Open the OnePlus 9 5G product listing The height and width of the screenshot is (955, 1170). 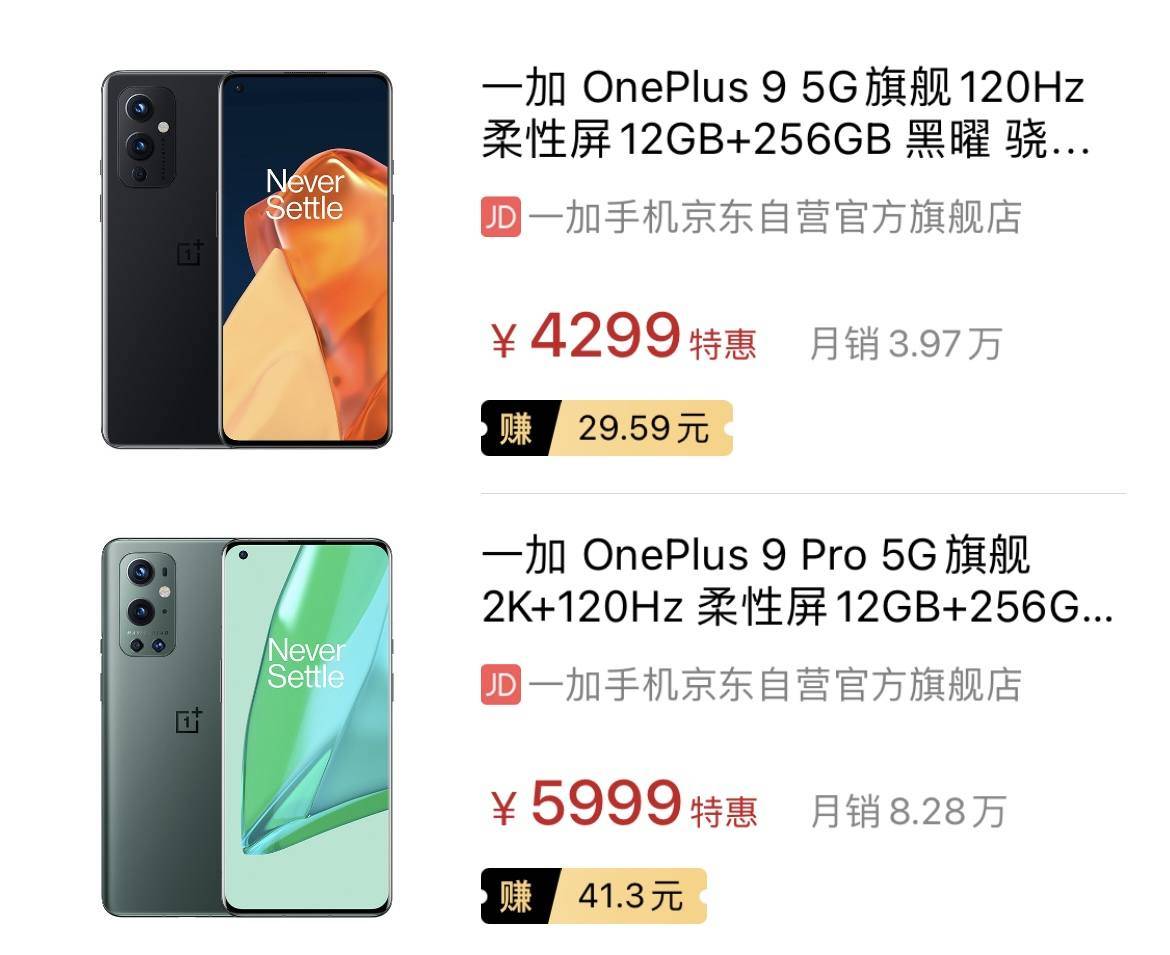785,116
